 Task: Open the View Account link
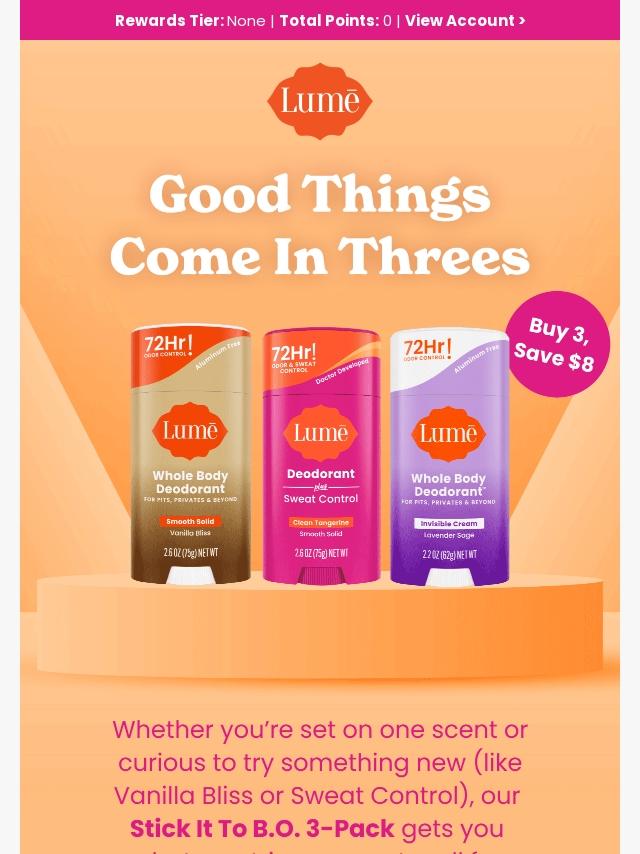coord(465,21)
